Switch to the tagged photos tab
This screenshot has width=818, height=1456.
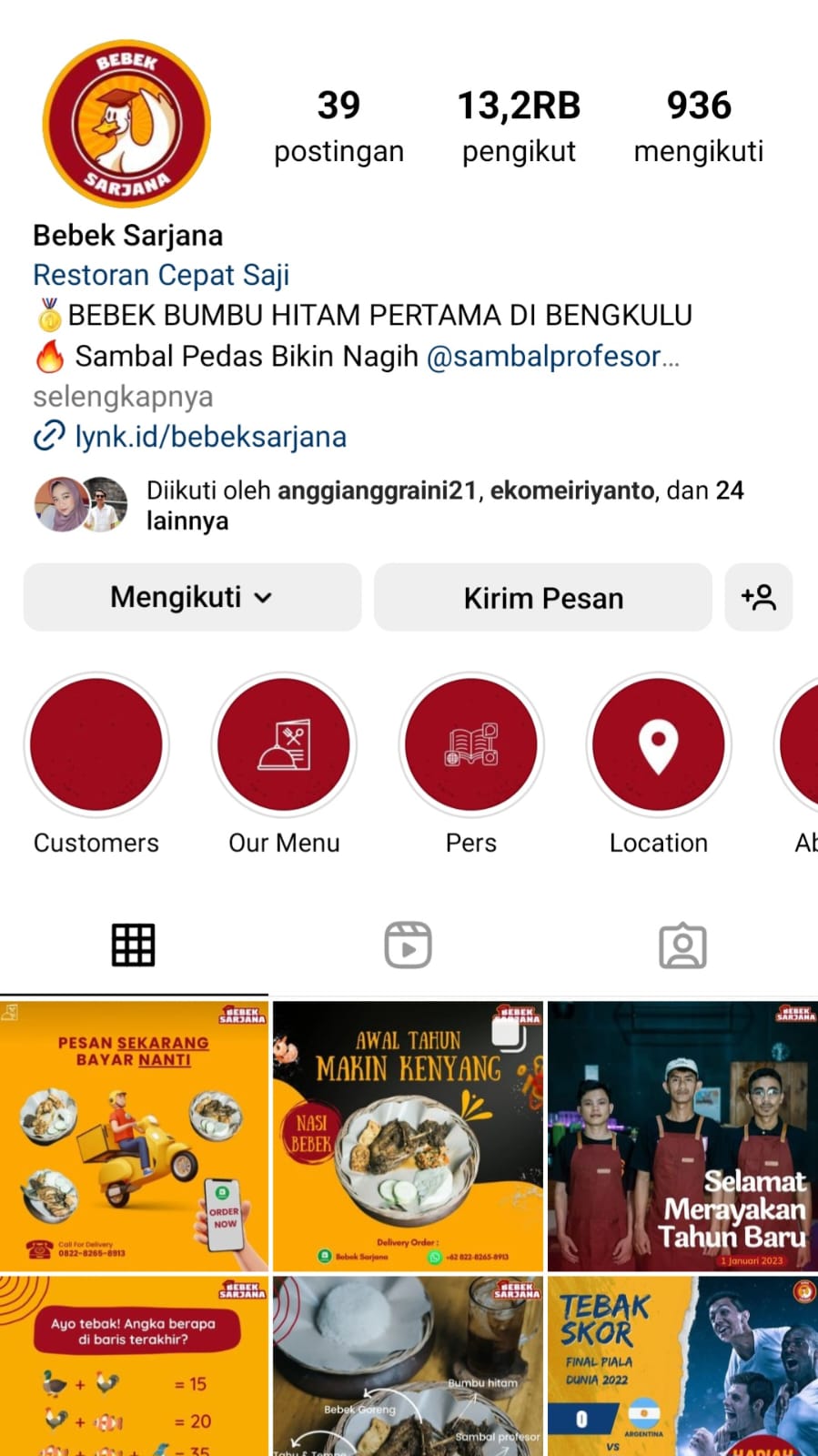(x=682, y=945)
